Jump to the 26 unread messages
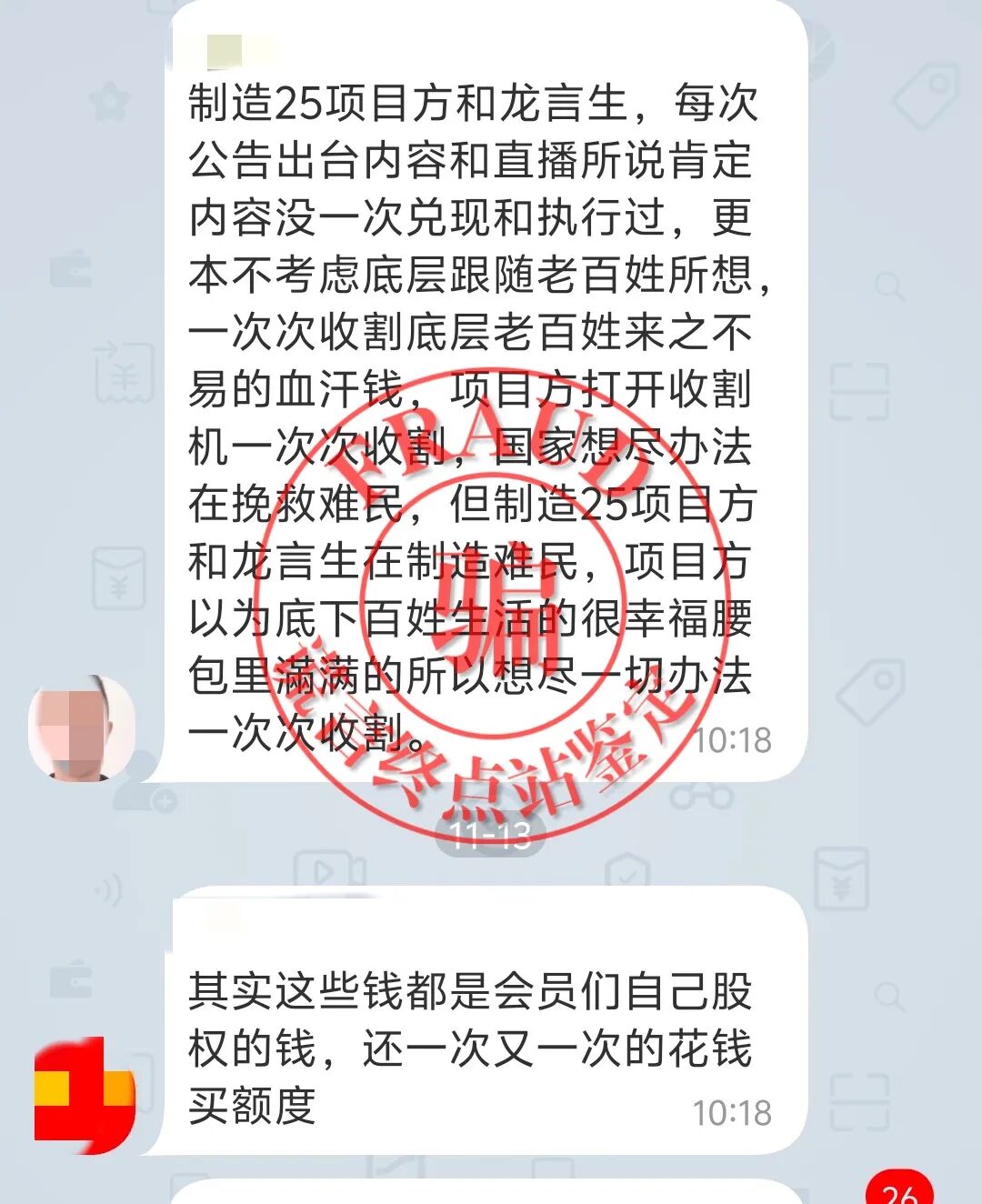The width and height of the screenshot is (982, 1204). coord(898,1190)
